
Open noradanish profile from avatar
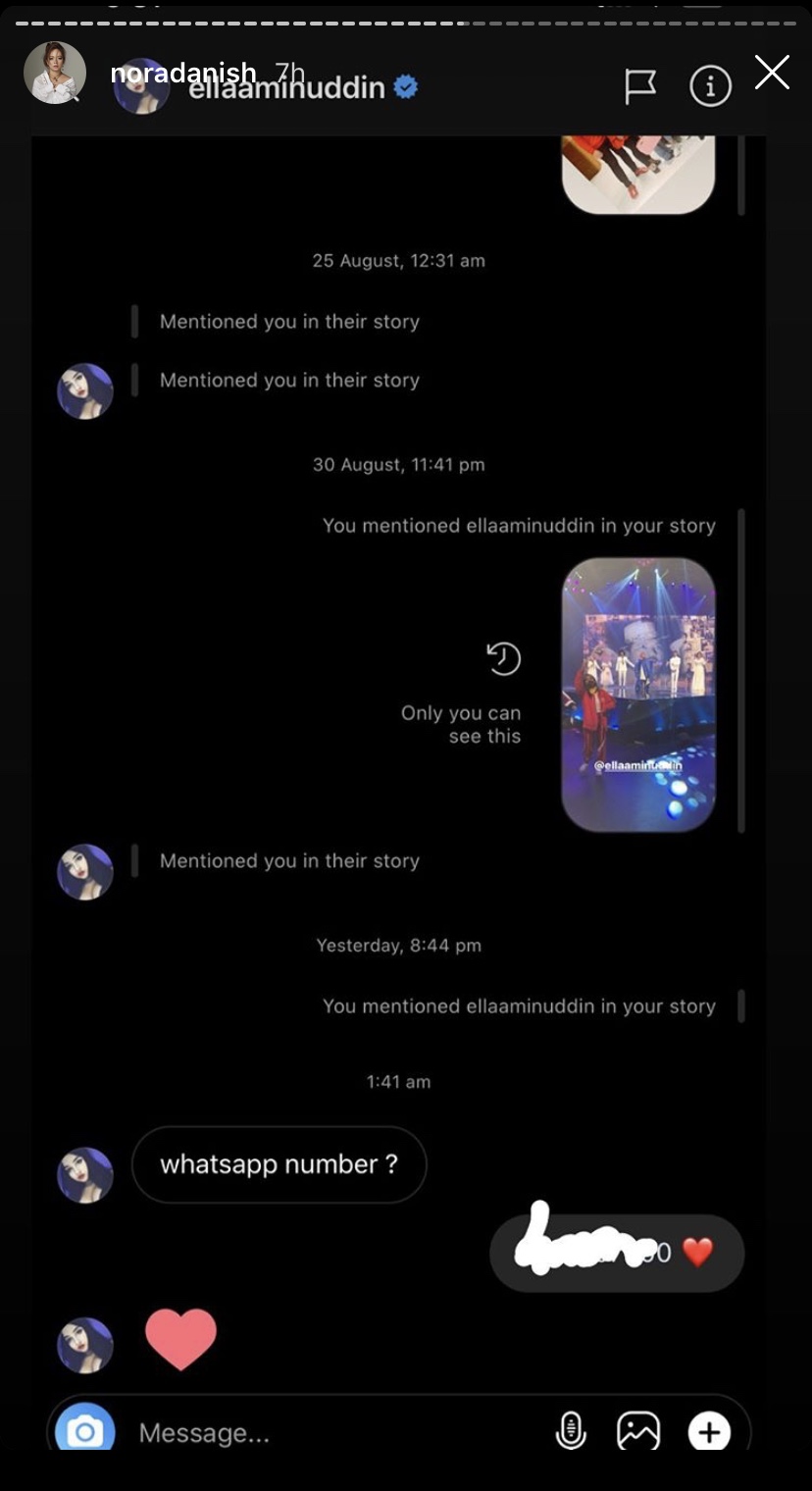(x=55, y=73)
